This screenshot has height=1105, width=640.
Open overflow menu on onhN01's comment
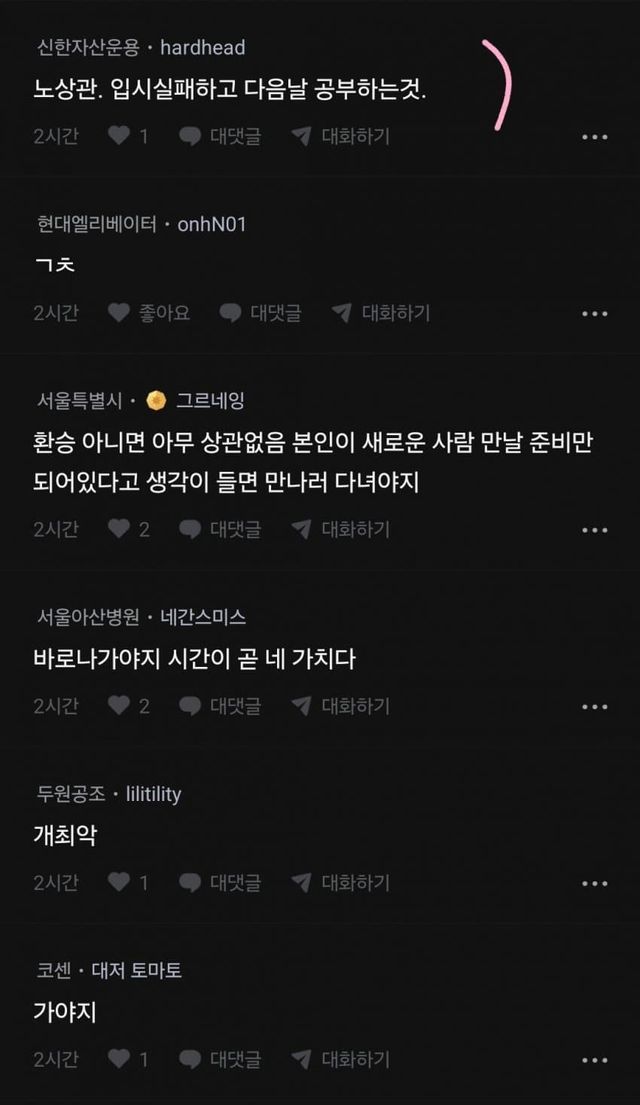click(x=595, y=314)
